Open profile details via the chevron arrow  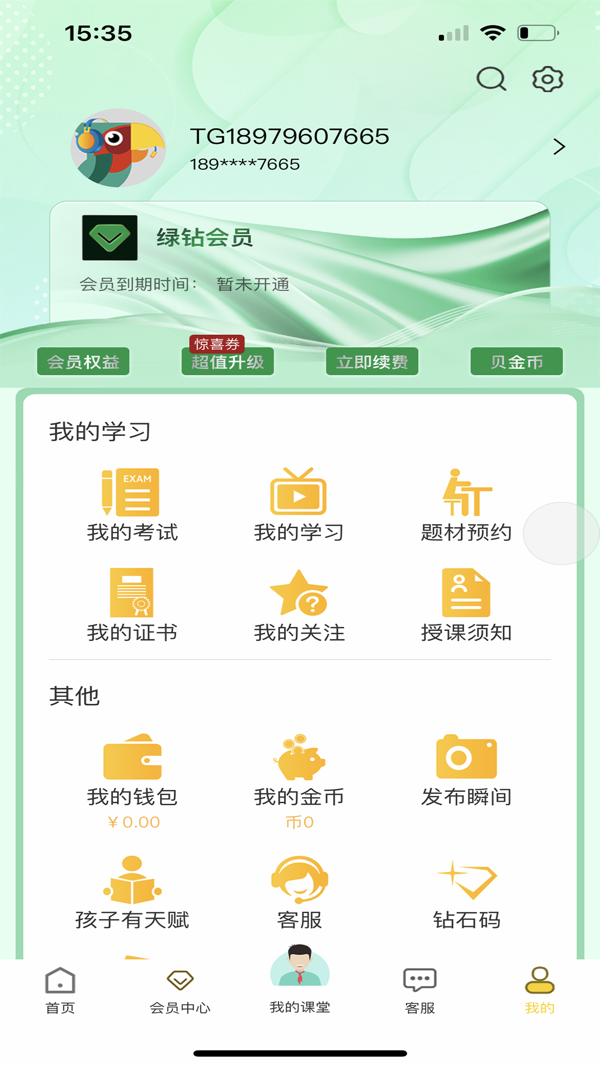(559, 147)
